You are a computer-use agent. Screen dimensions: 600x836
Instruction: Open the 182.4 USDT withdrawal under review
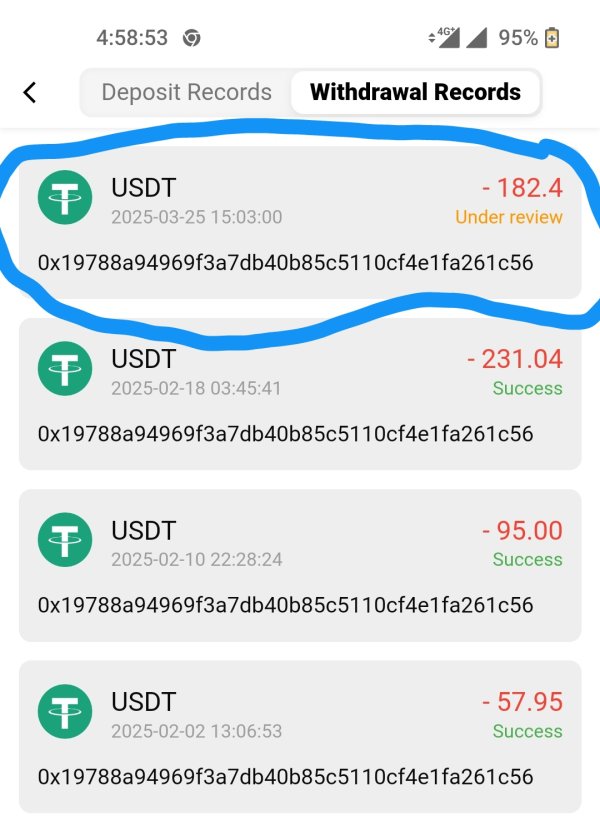(300, 224)
